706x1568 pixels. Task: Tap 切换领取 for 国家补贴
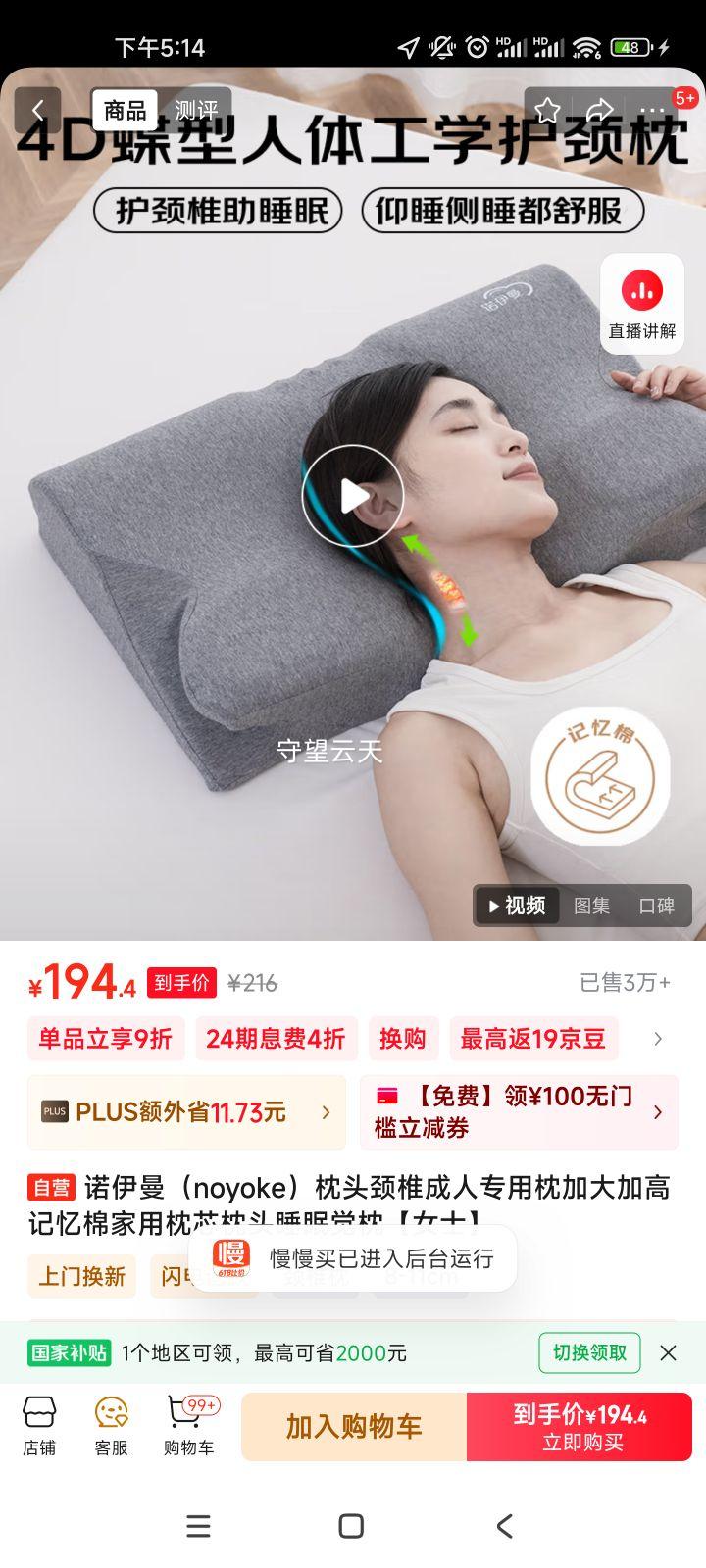pyautogui.click(x=589, y=1352)
